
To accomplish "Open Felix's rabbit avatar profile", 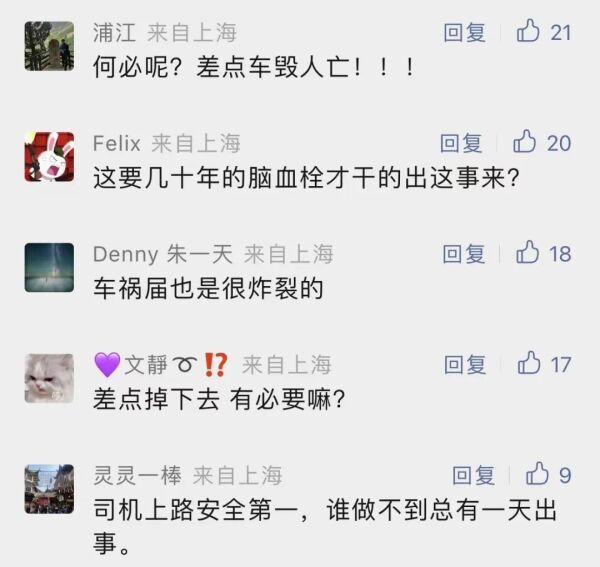I will click(x=49, y=157).
